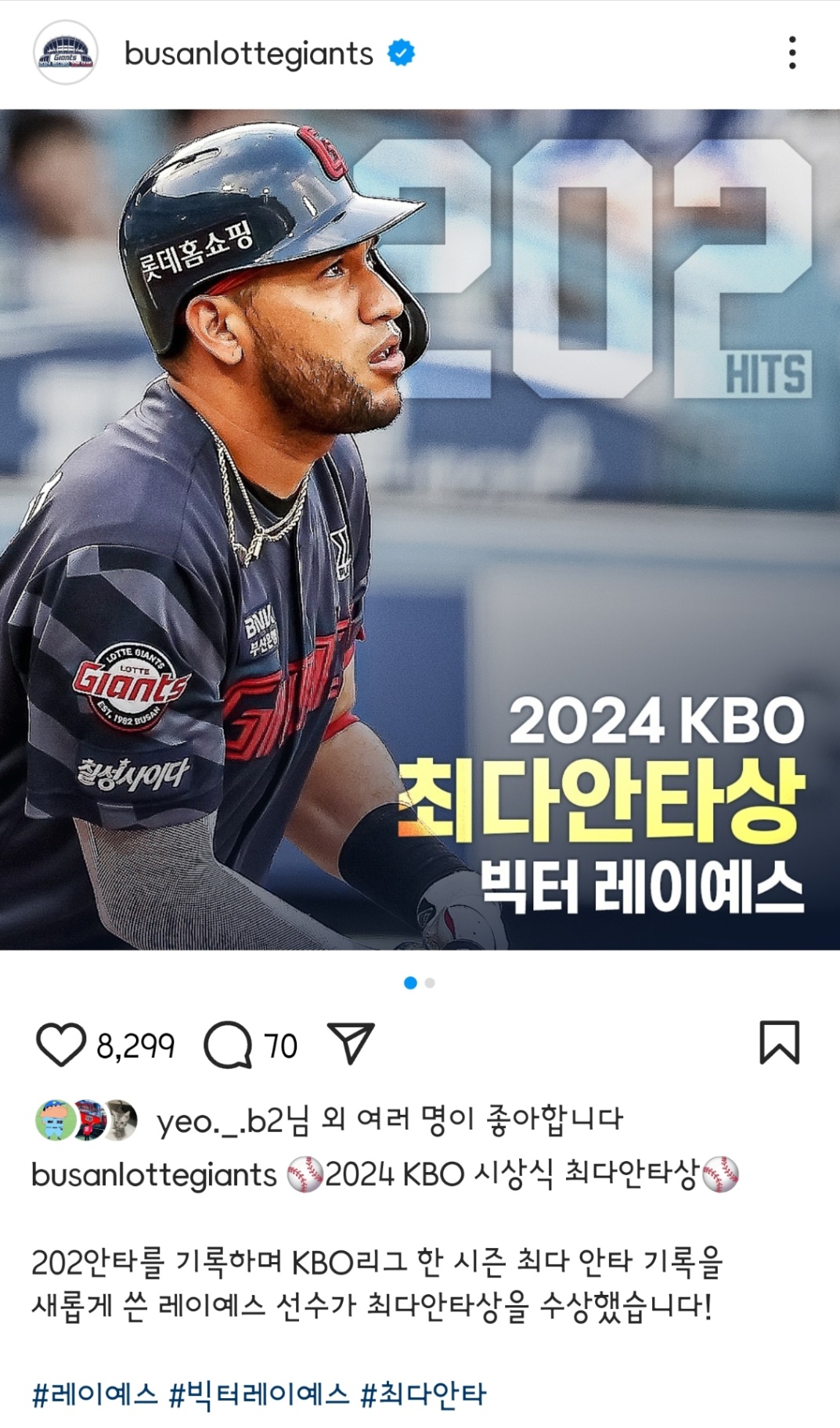Share the post via the paper plane icon
840x1428 pixels.
point(351,1044)
